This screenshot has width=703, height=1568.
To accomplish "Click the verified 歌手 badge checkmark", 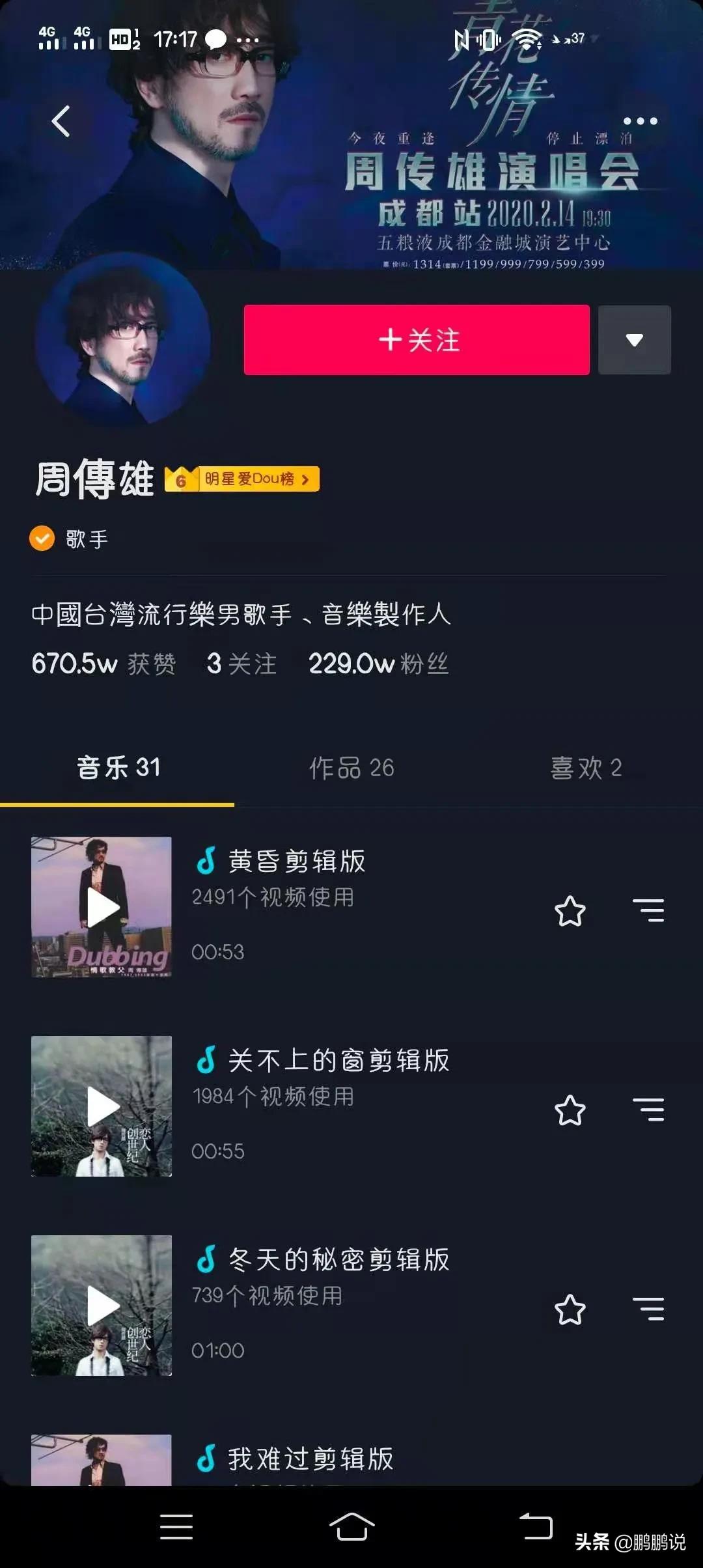I will pyautogui.click(x=41, y=538).
